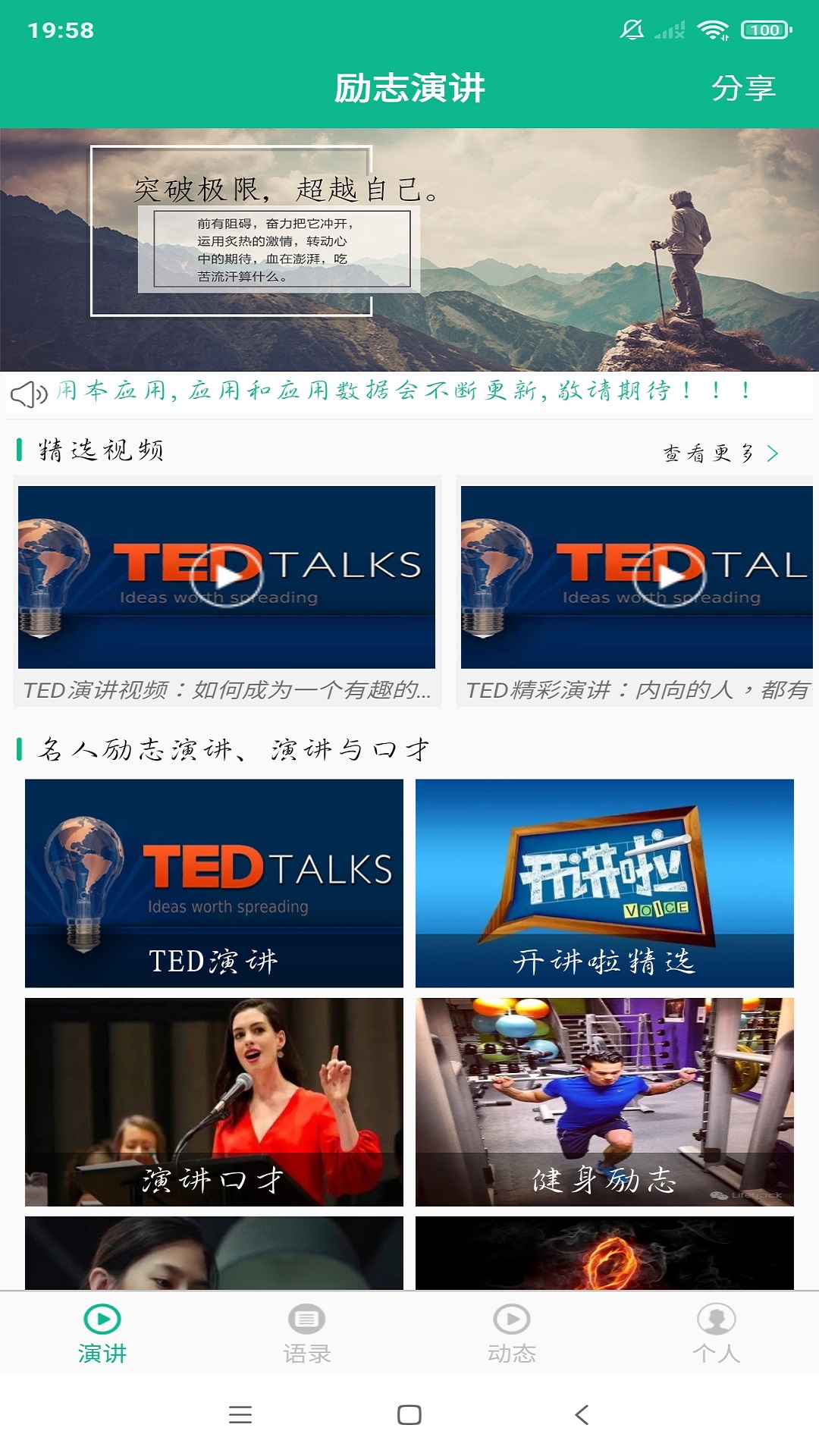Open the 突破极限 mountain banner
Viewport: 819px width, 1456px height.
pyautogui.click(x=409, y=249)
